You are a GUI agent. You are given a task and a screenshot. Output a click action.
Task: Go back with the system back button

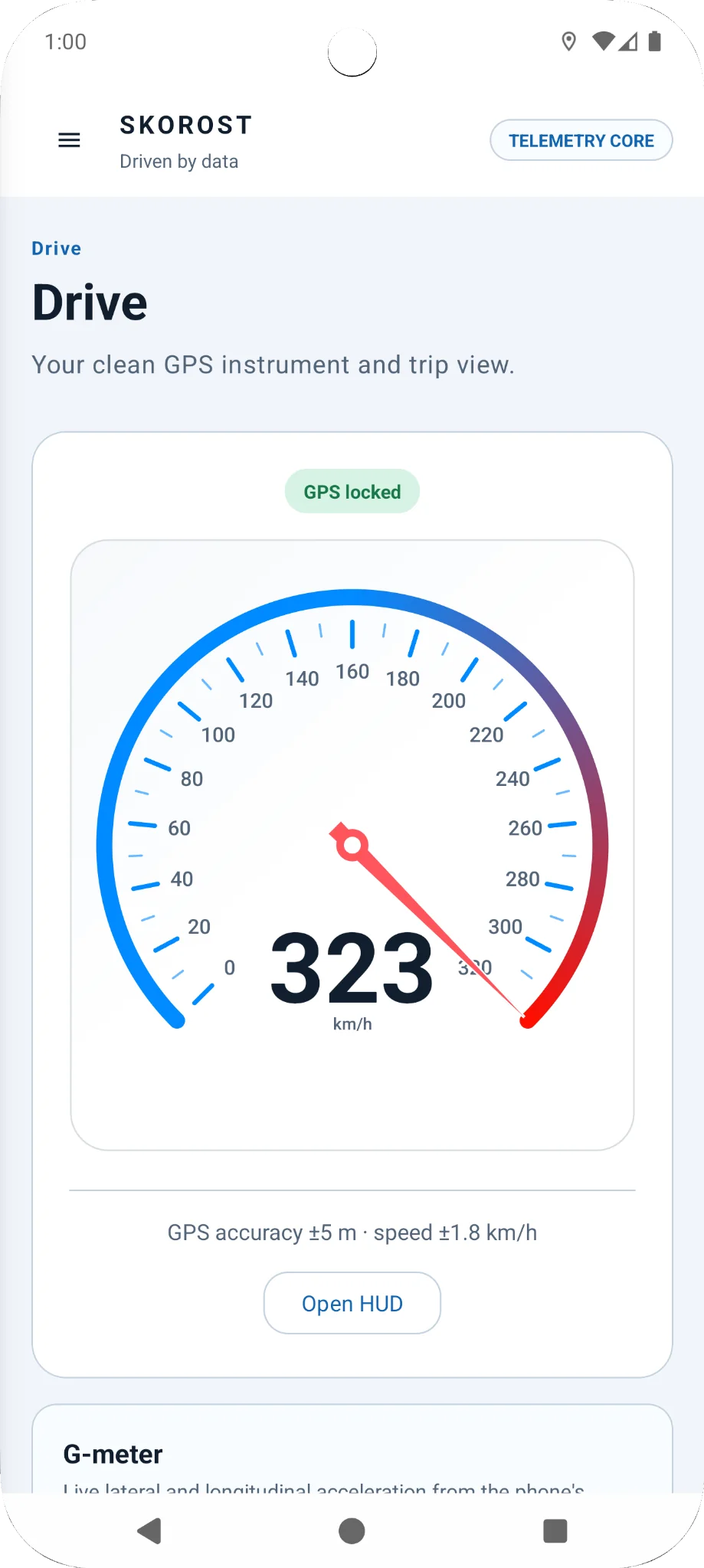pos(149,1530)
